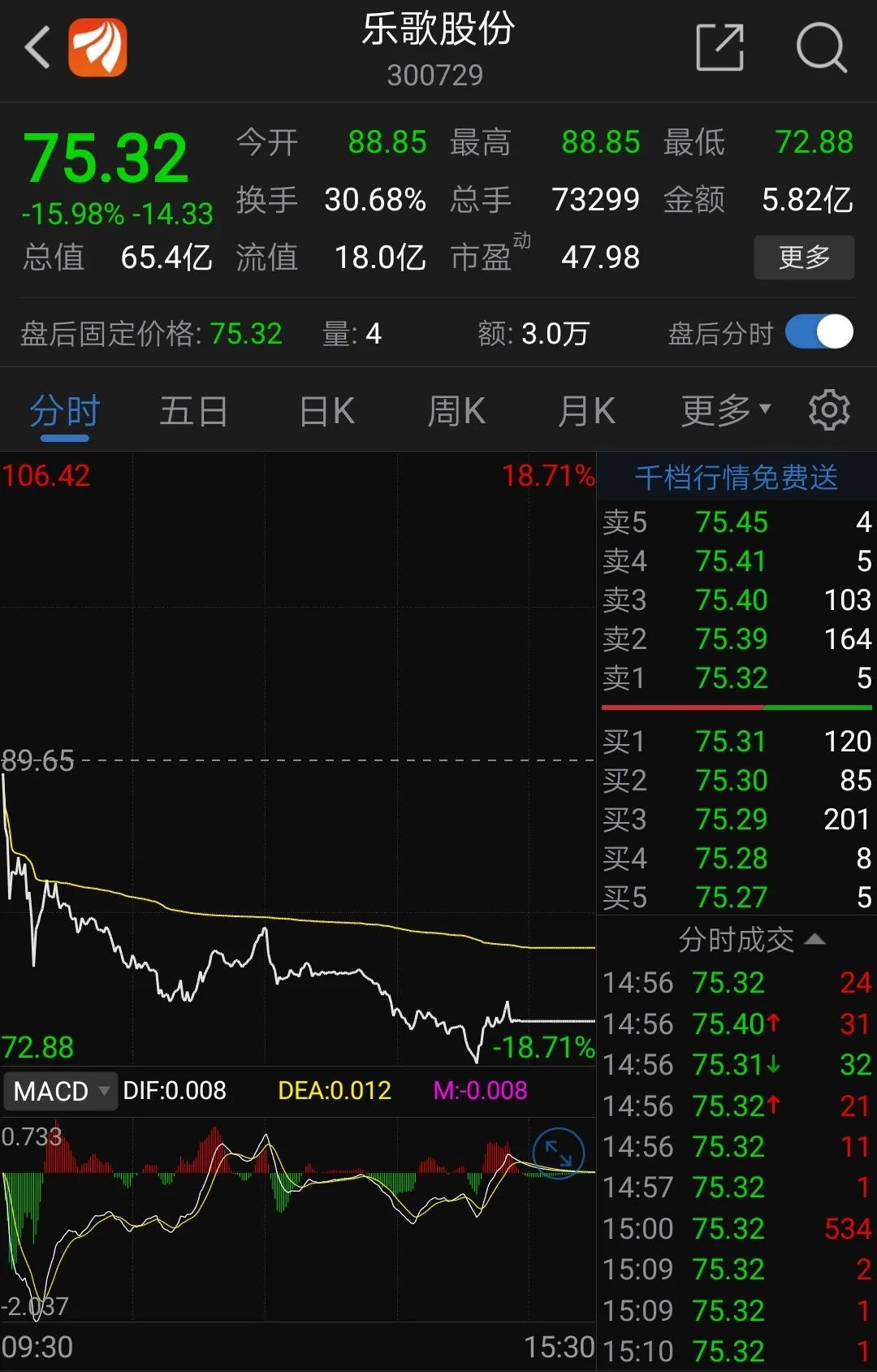877x1372 pixels.
Task: Select the 分时 tab
Action: [64, 411]
